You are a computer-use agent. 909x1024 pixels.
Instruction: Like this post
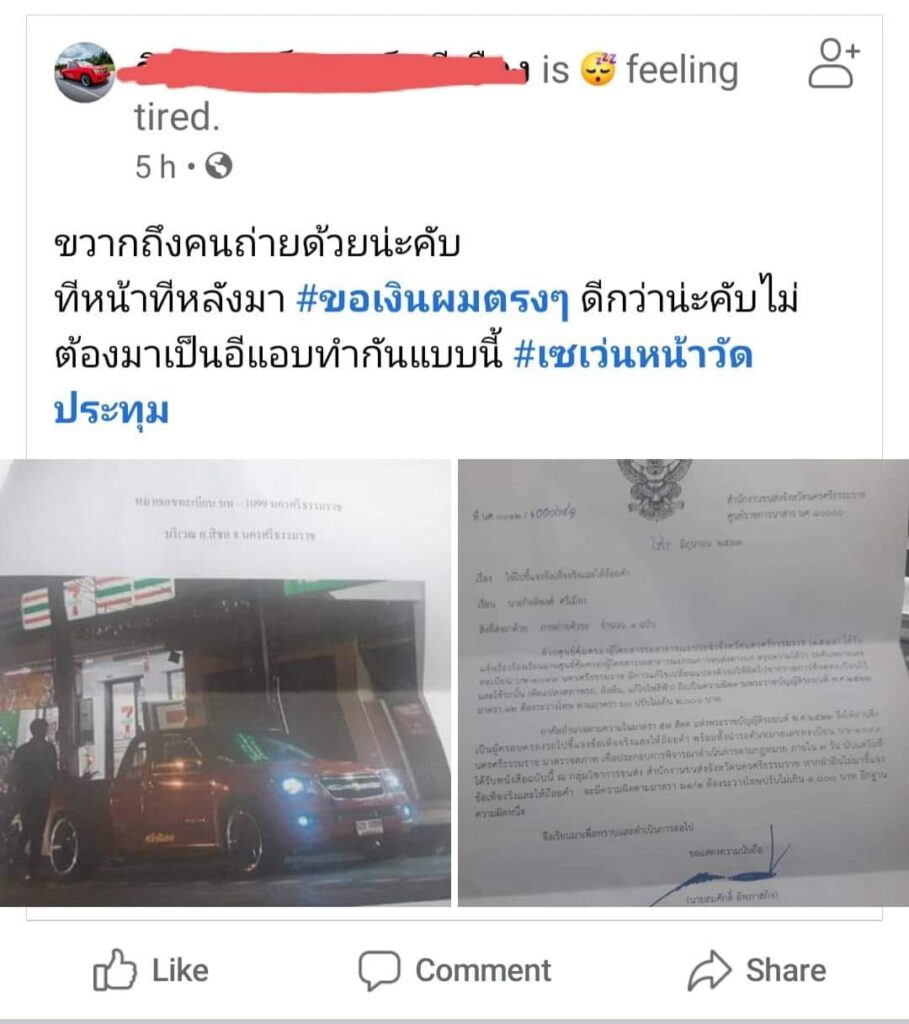click(151, 970)
